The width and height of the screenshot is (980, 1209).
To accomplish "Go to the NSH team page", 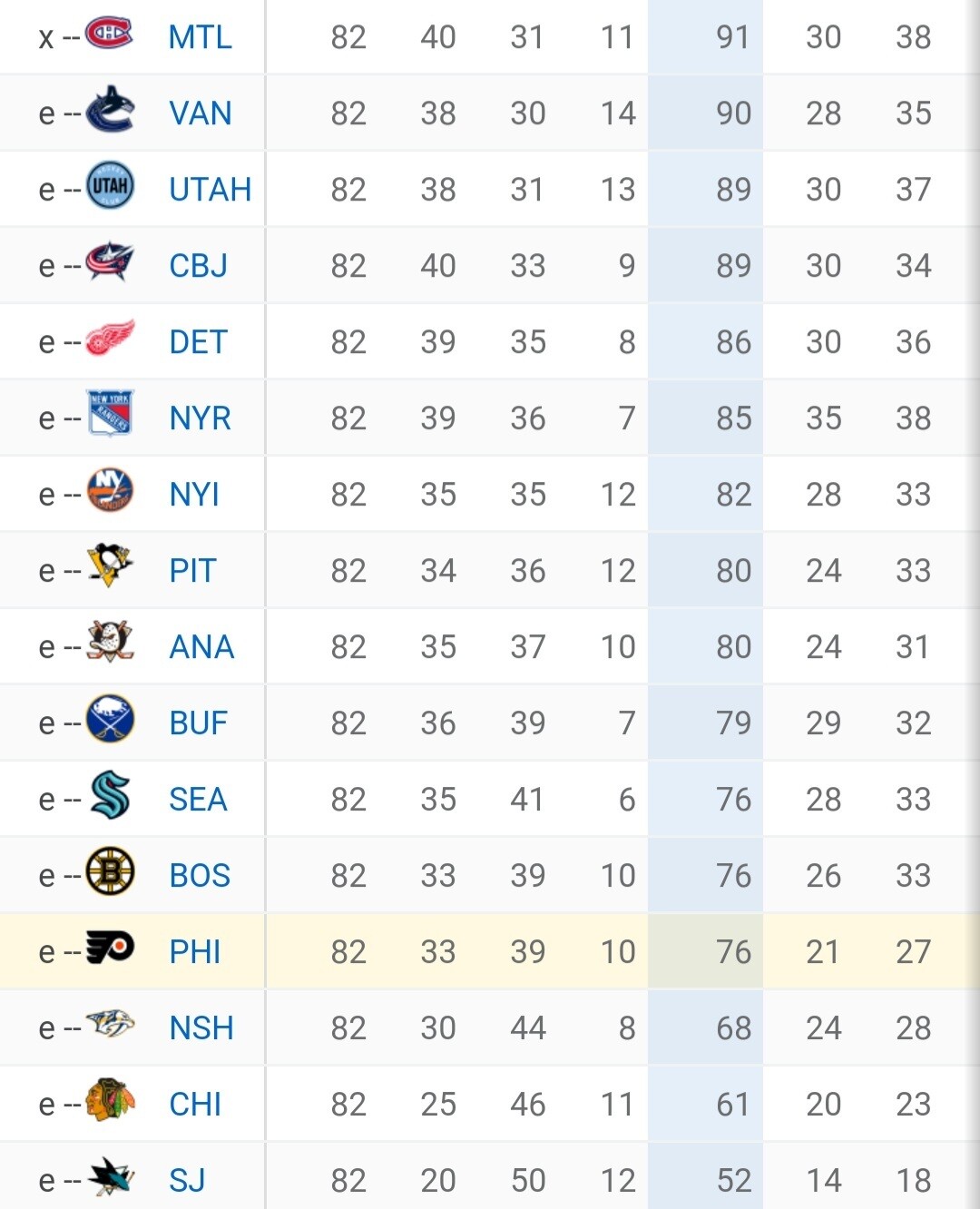I will coord(201,1028).
